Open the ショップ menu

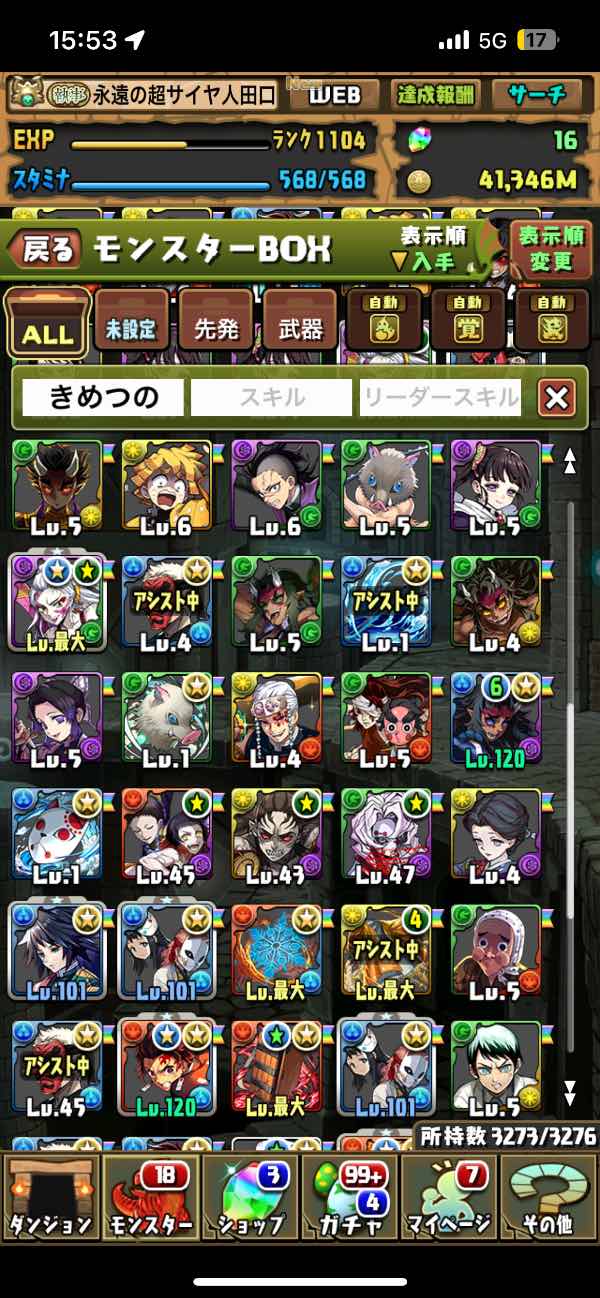pyautogui.click(x=250, y=1195)
